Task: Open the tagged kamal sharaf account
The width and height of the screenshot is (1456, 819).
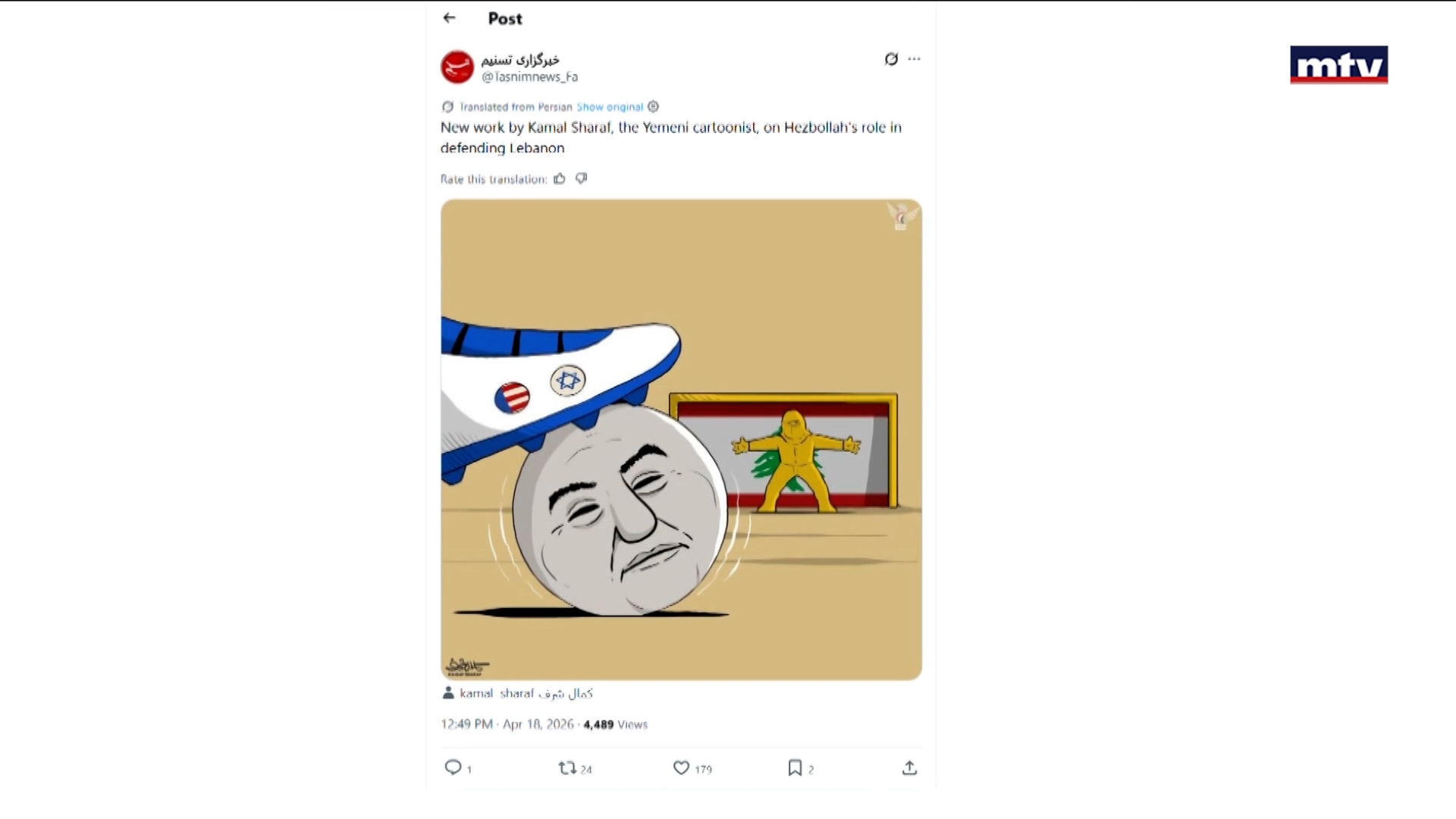Action: (525, 693)
